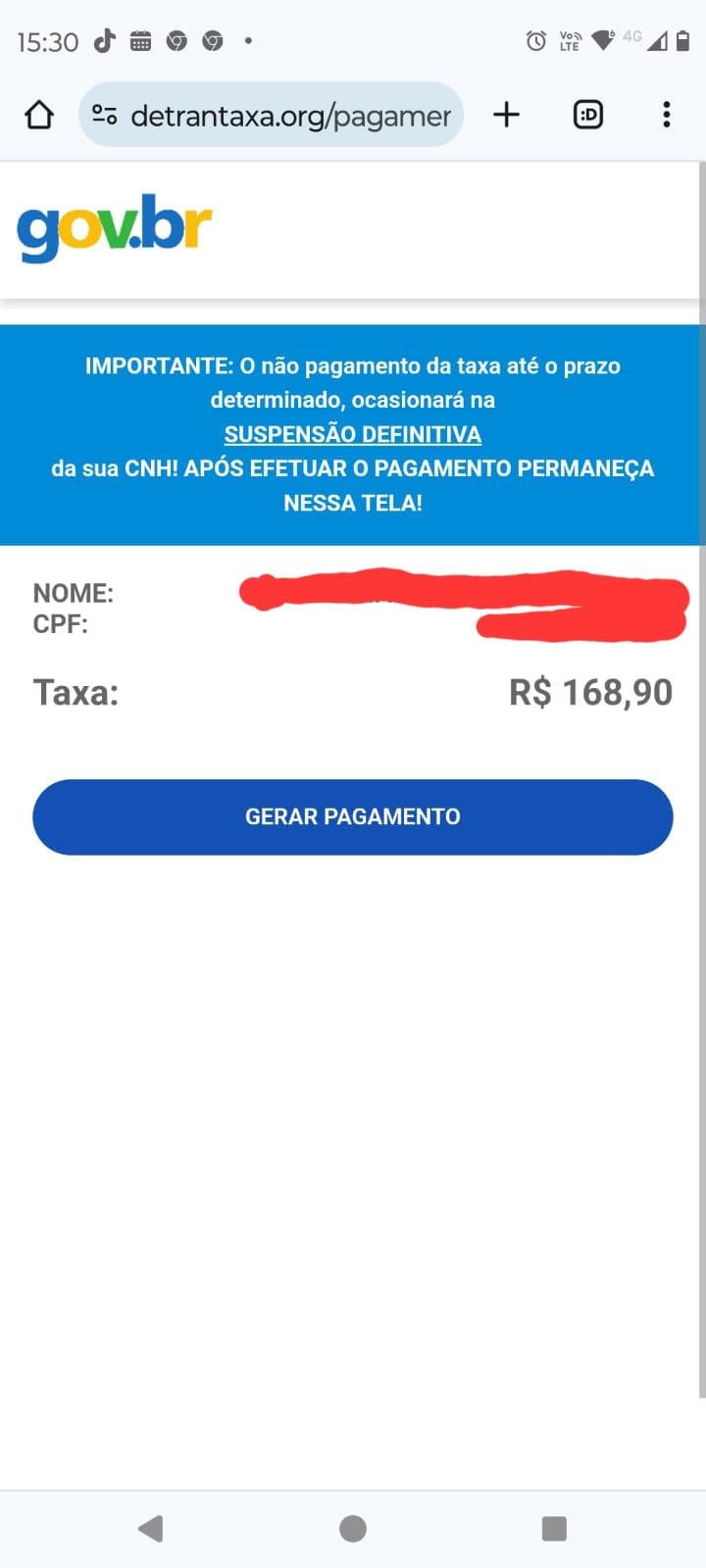Screen dimensions: 706x1568
Task: Tap the GERAR PAGAMENTO button
Action: pos(353,817)
